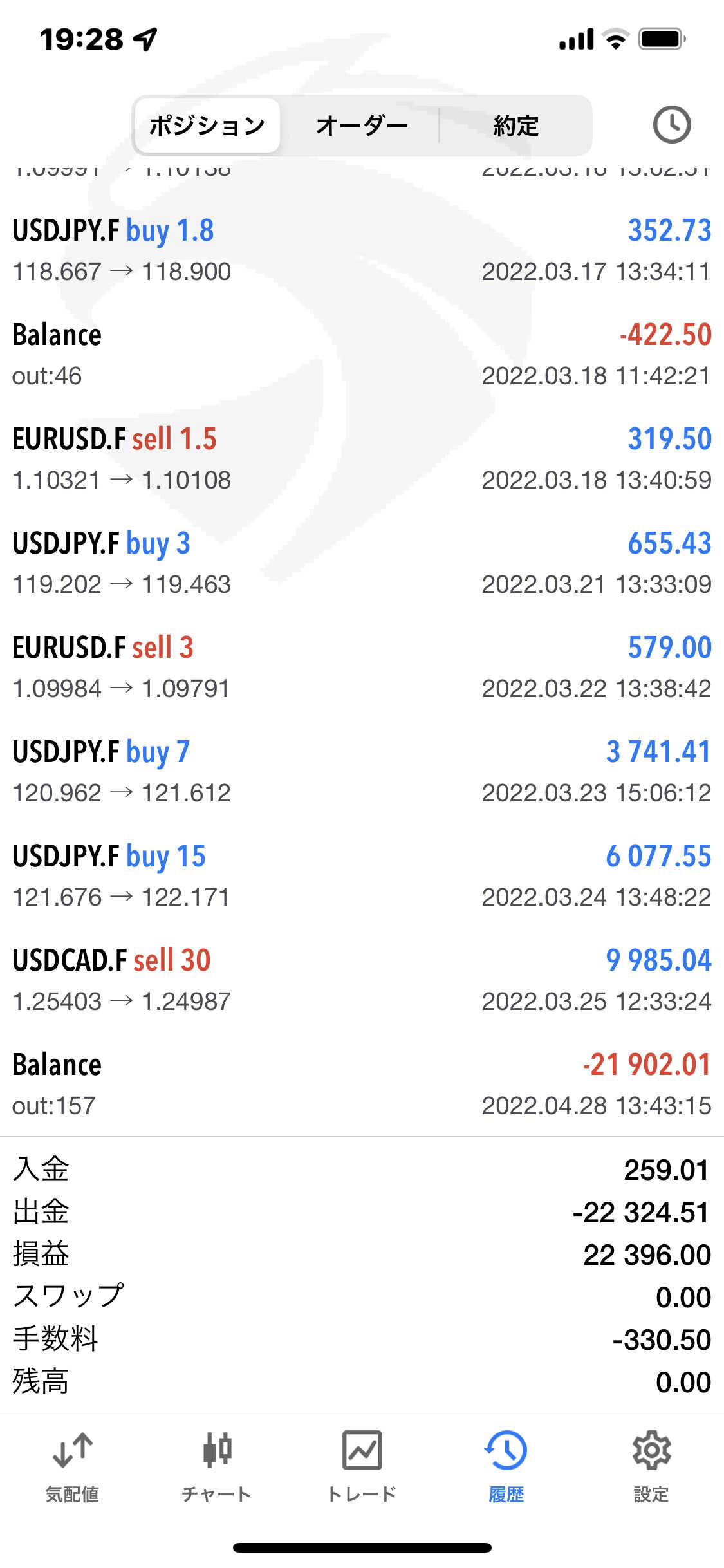
Task: Expand the USDJPY.F buy 7 position
Action: (x=362, y=772)
